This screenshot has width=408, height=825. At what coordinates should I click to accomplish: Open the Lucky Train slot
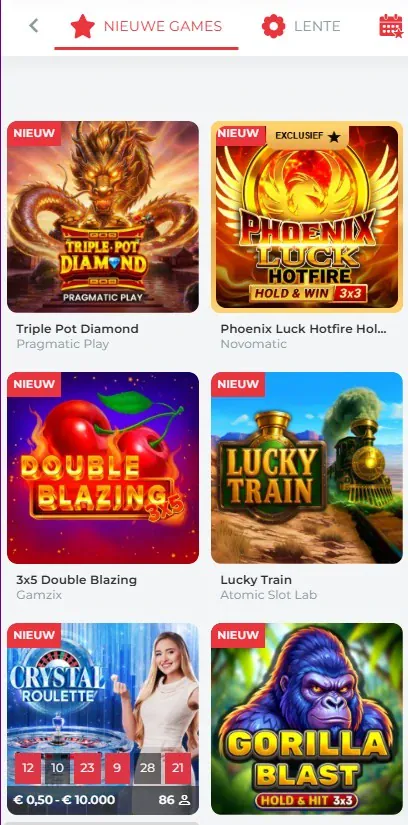[307, 468]
